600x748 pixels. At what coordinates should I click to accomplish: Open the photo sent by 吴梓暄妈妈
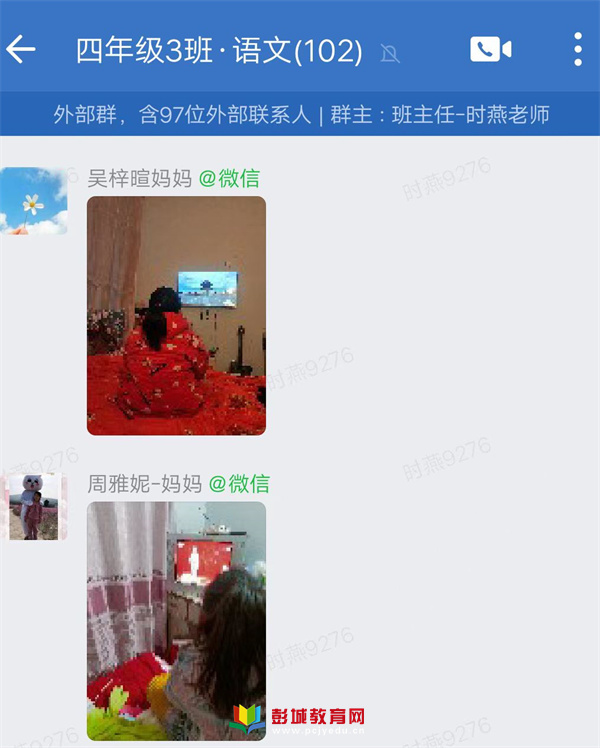click(176, 315)
